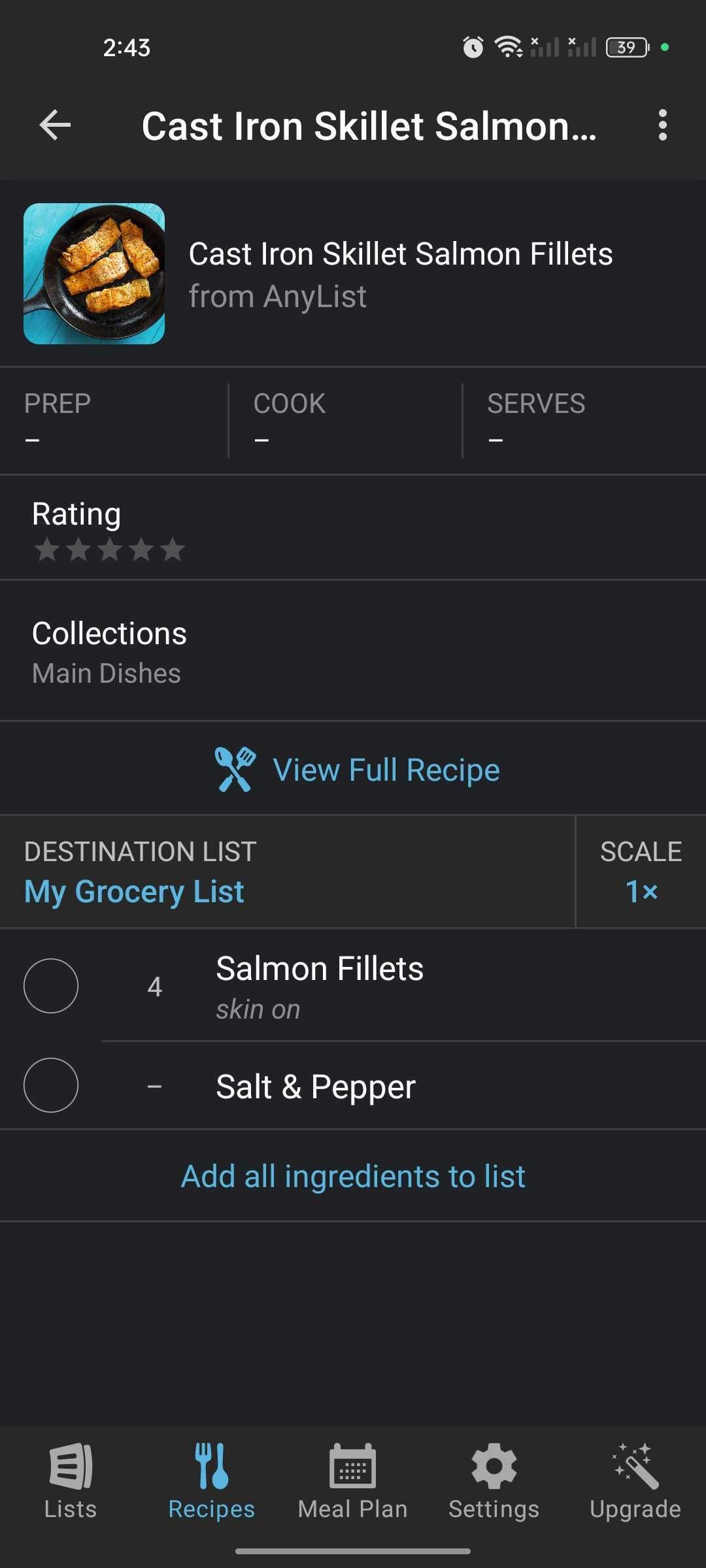Tap the salmon recipe photo thumbnail
Image resolution: width=706 pixels, height=1568 pixels.
click(x=95, y=274)
